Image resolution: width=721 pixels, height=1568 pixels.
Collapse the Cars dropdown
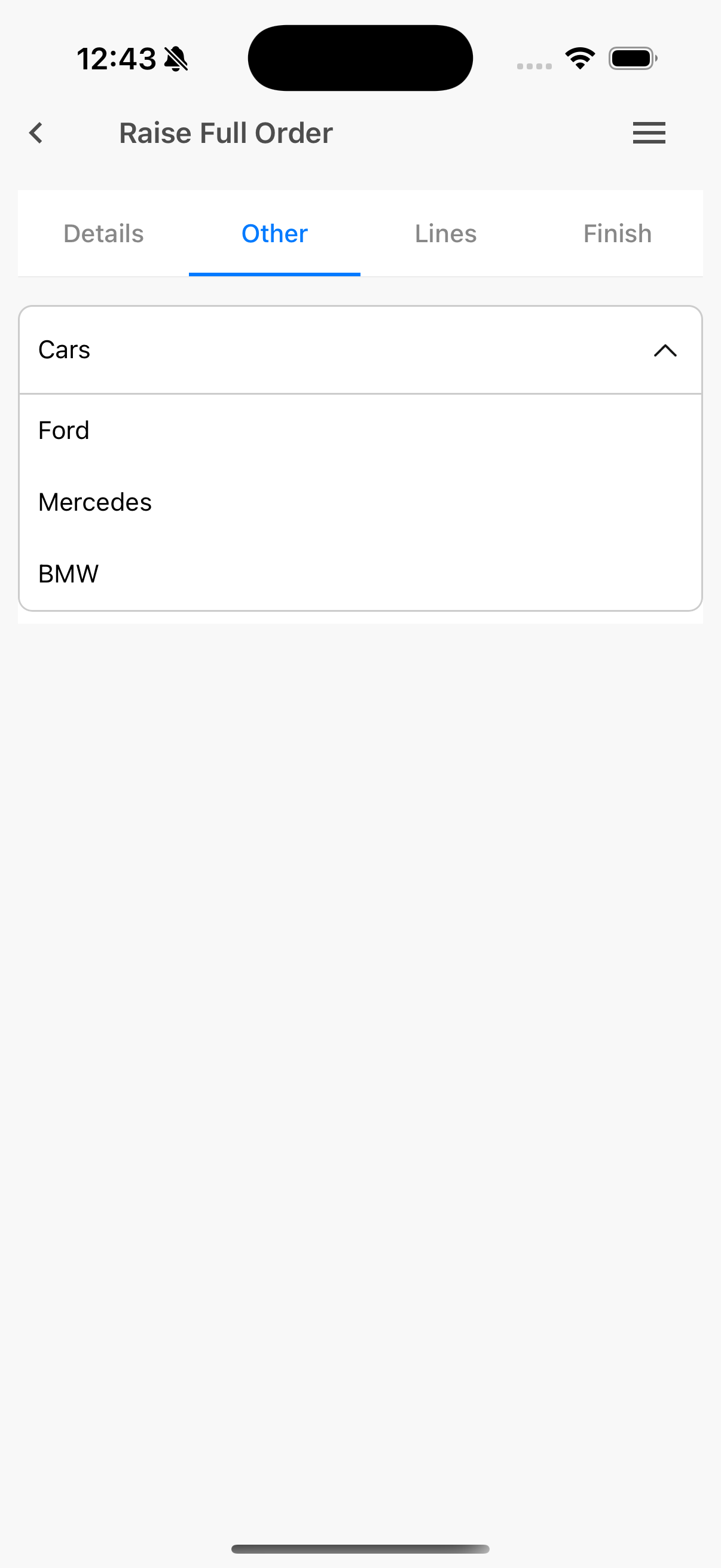(664, 350)
